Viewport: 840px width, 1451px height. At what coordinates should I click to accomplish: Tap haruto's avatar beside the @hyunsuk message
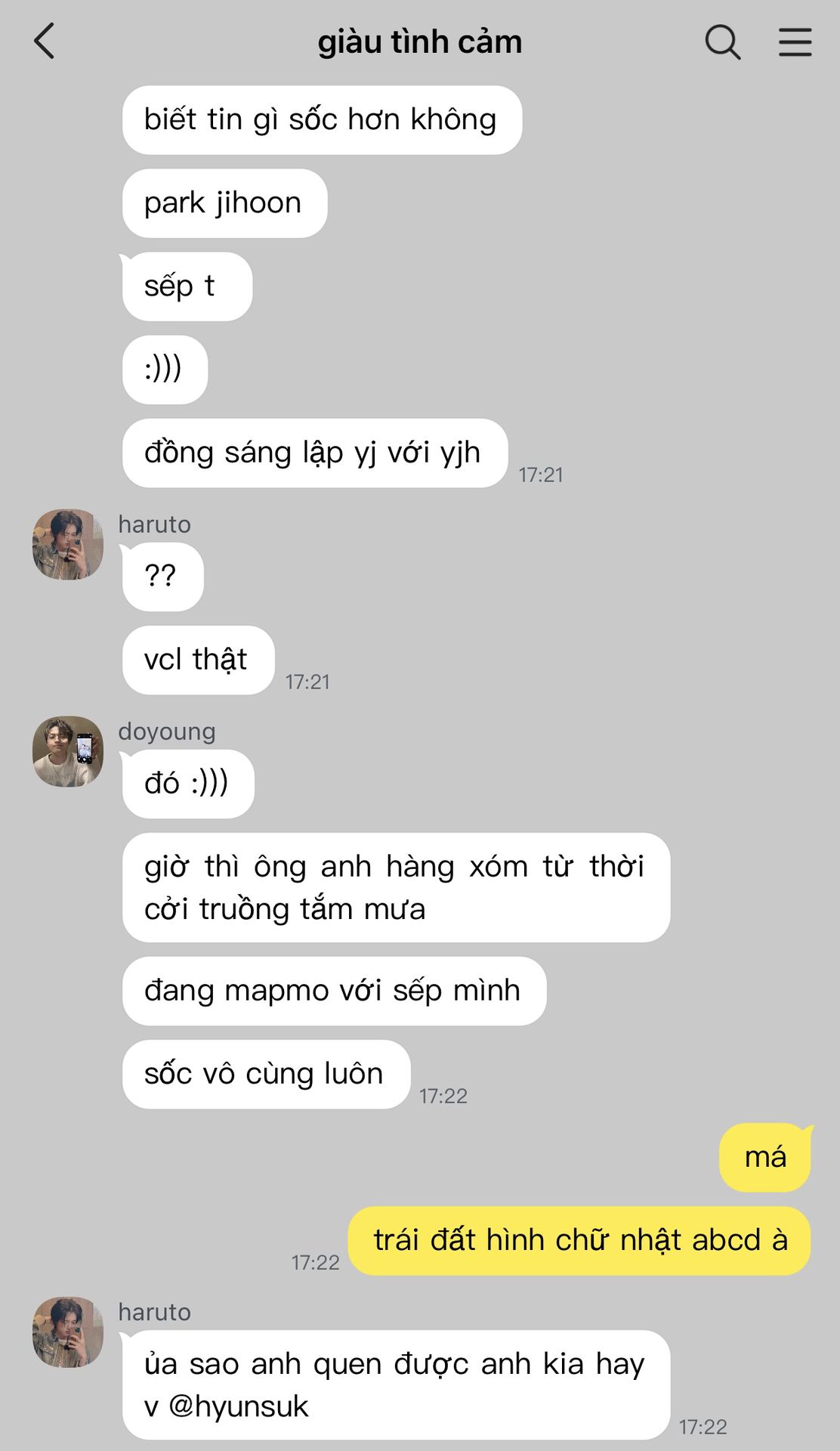click(68, 1332)
